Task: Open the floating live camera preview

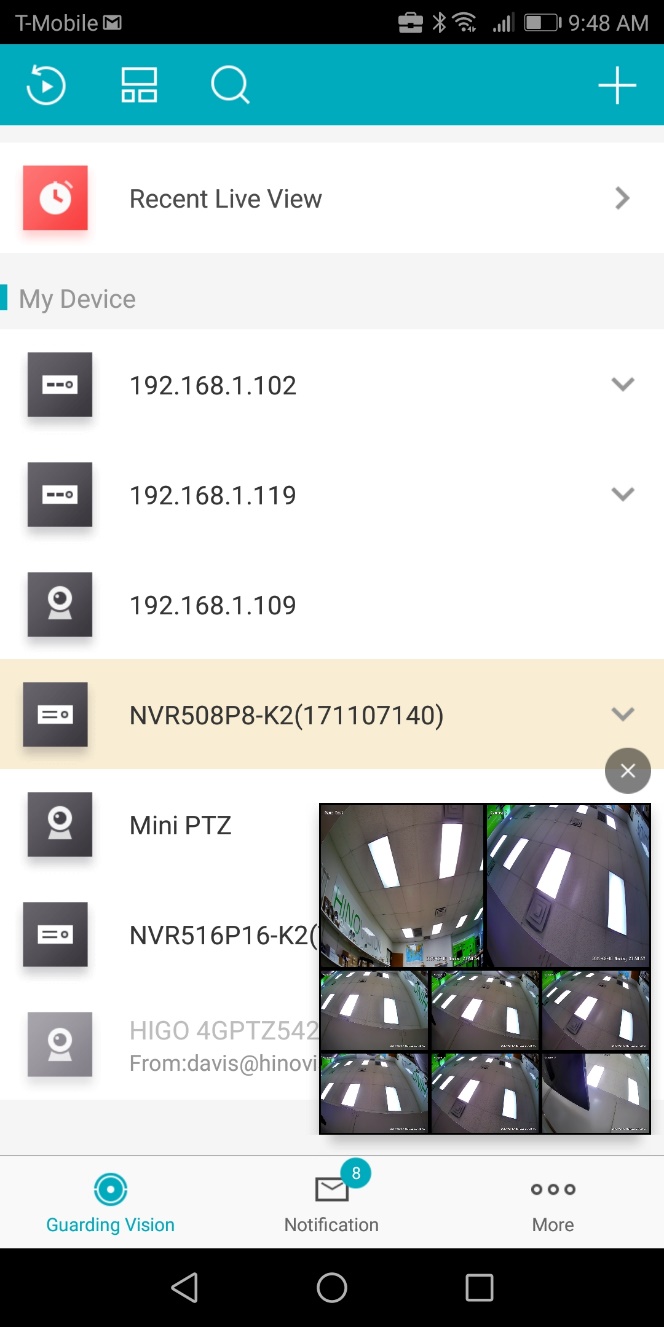Action: (x=485, y=968)
